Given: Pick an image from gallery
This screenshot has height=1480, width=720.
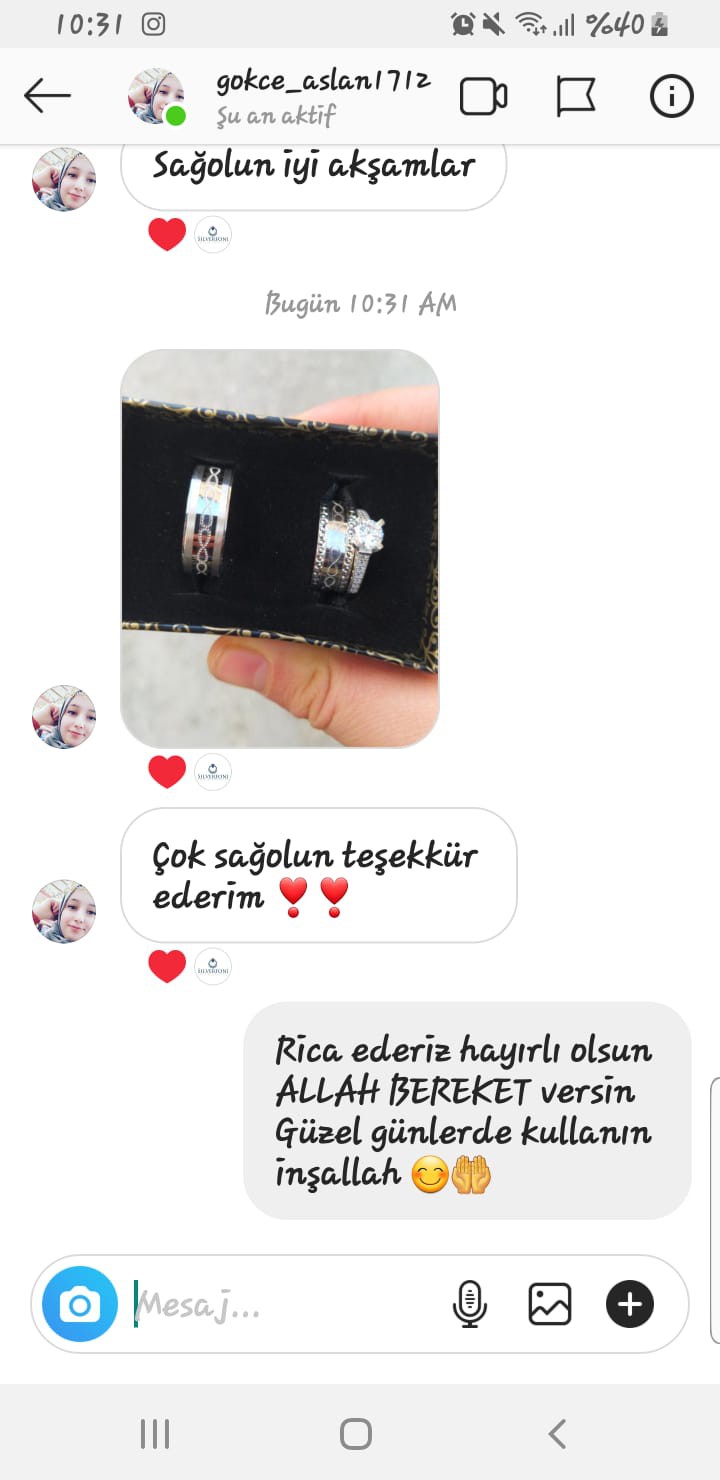Looking at the screenshot, I should tap(550, 1304).
